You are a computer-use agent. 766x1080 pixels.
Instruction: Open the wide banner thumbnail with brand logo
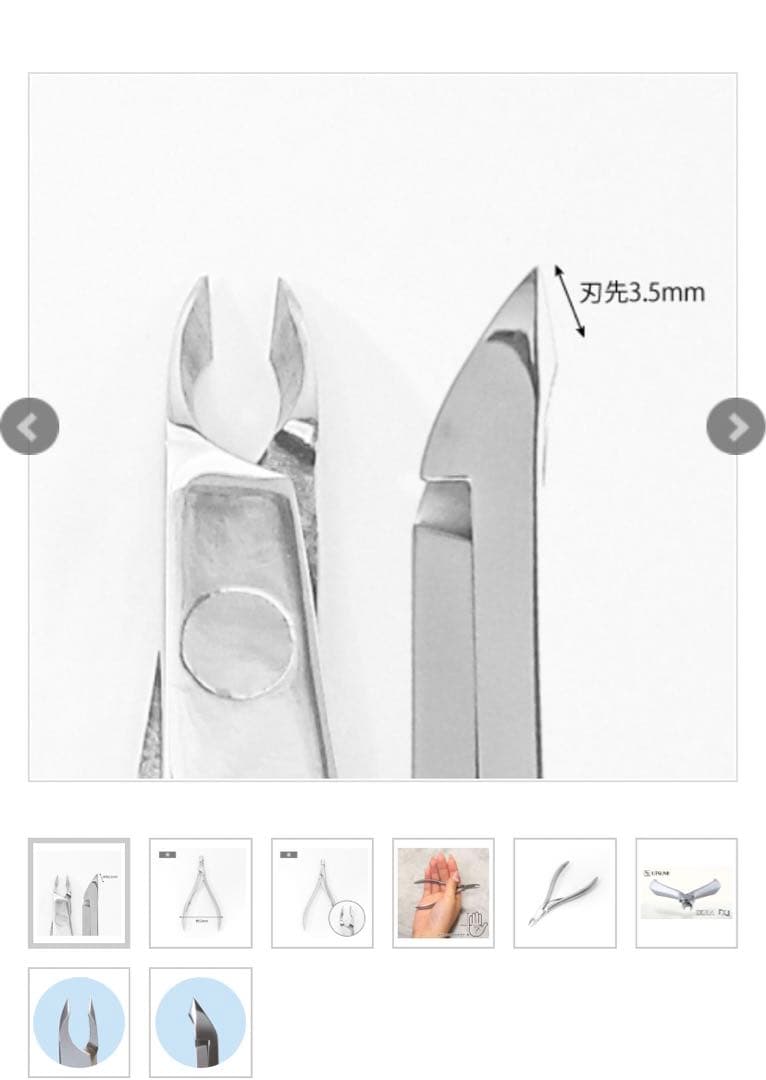(686, 892)
